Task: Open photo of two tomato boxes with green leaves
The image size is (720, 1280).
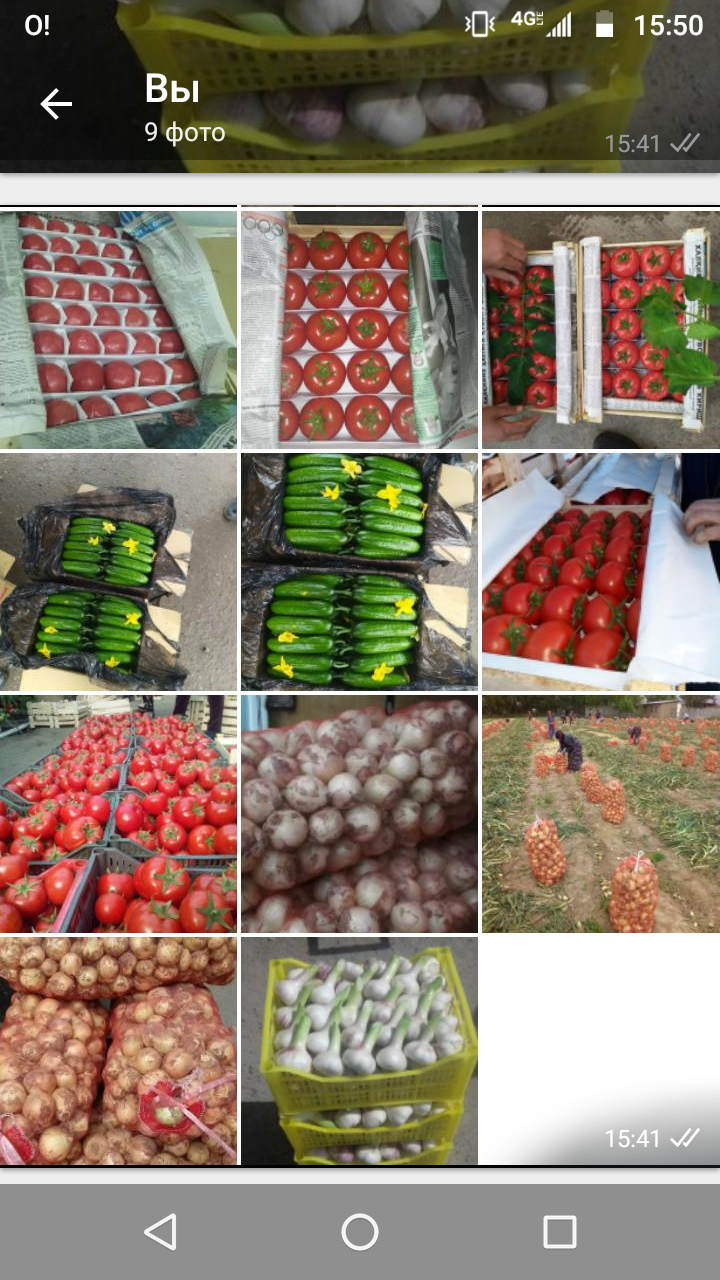Action: click(601, 329)
